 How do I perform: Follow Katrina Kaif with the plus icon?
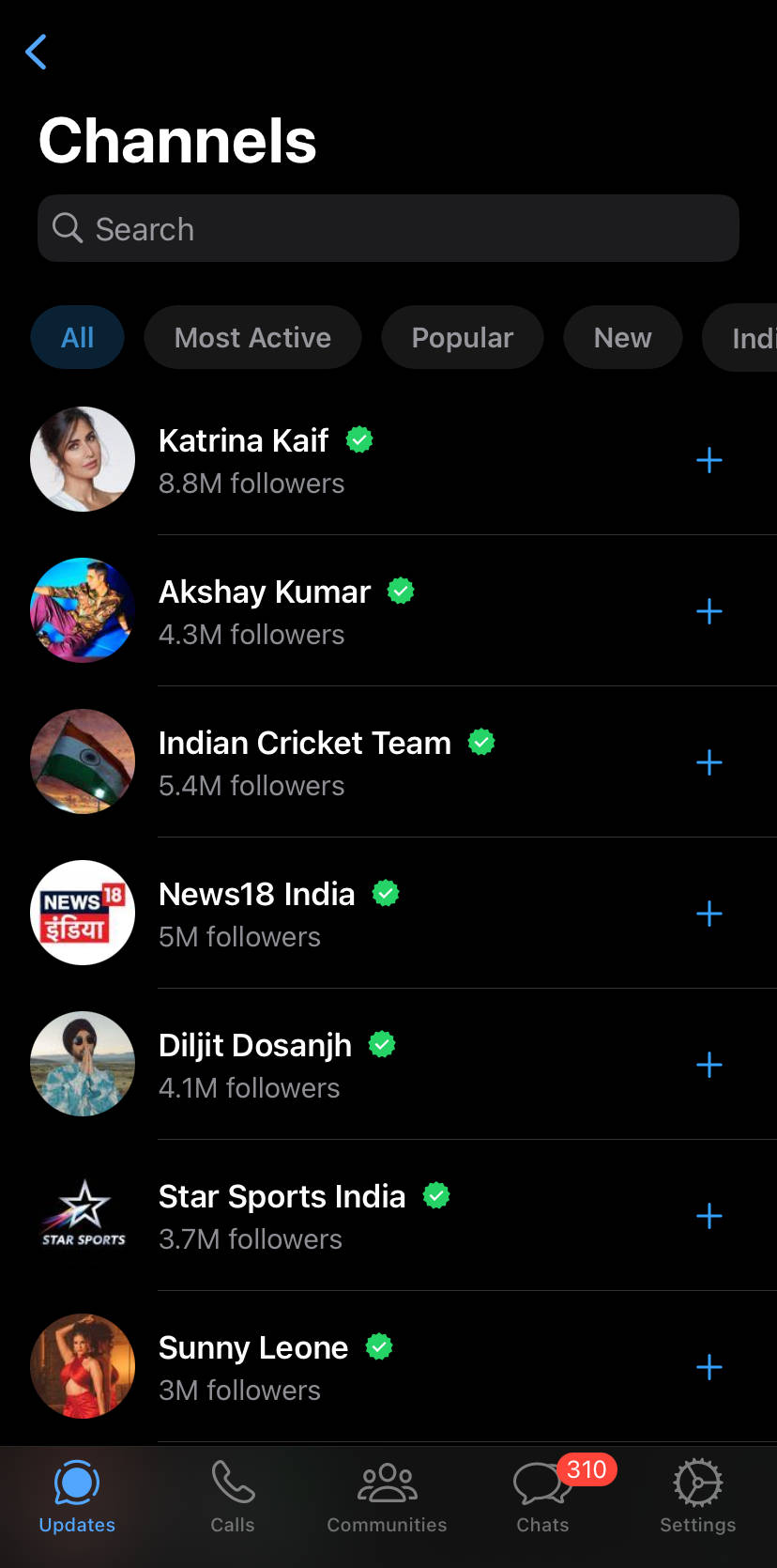(x=708, y=460)
